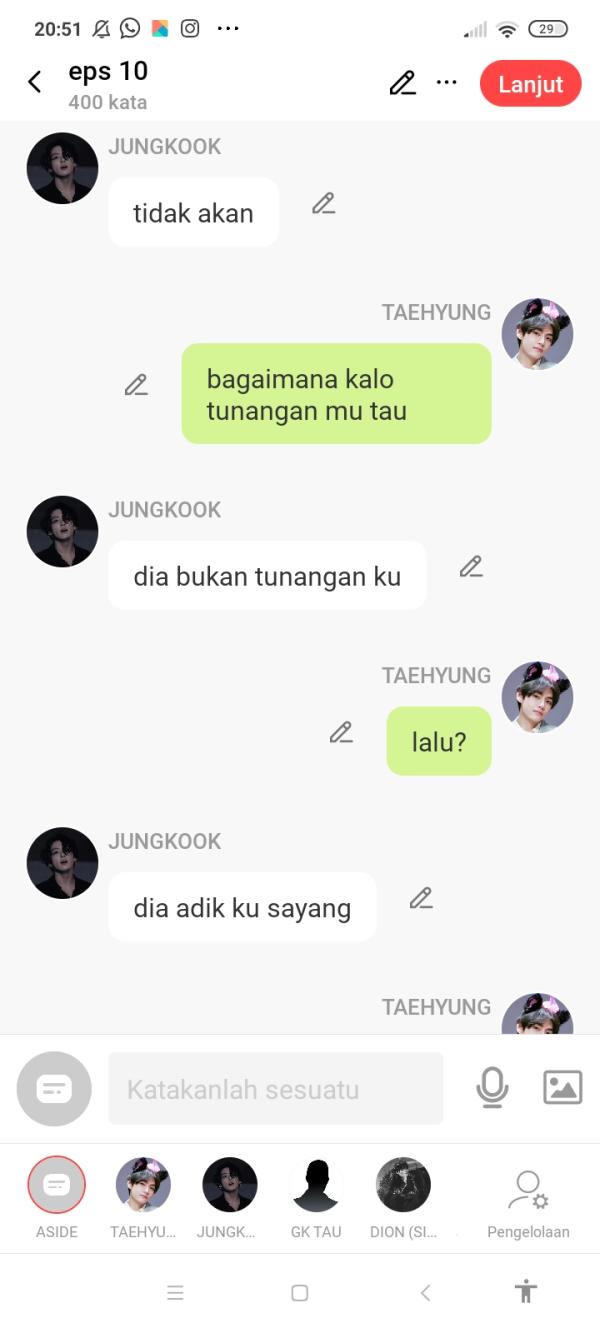600x1333 pixels.
Task: Tap the system back button
Action: click(x=425, y=1293)
